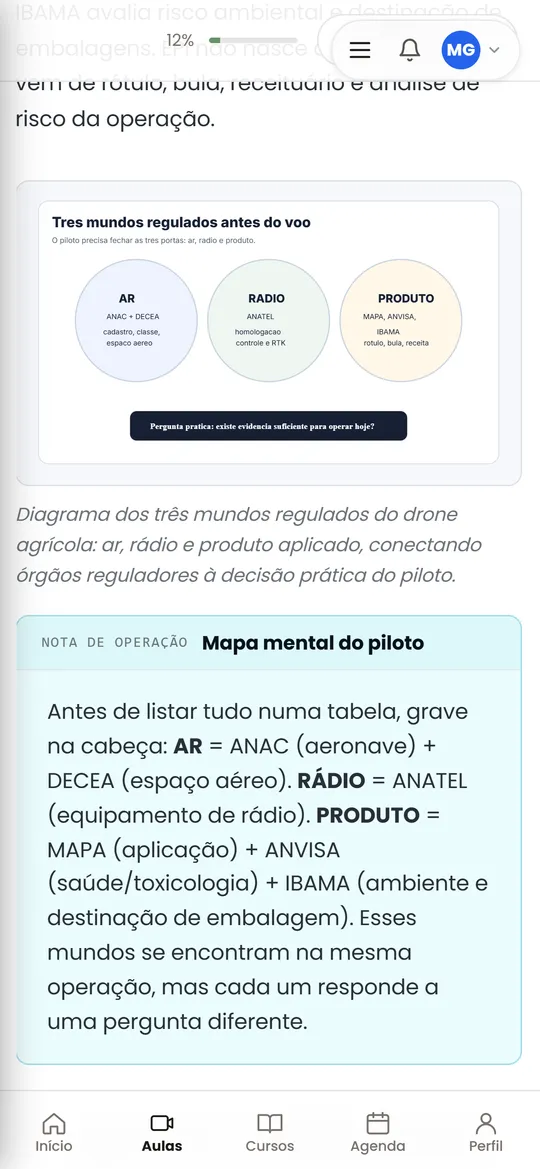Image resolution: width=540 pixels, height=1169 pixels.
Task: Go to the Início tab
Action: (x=54, y=1132)
